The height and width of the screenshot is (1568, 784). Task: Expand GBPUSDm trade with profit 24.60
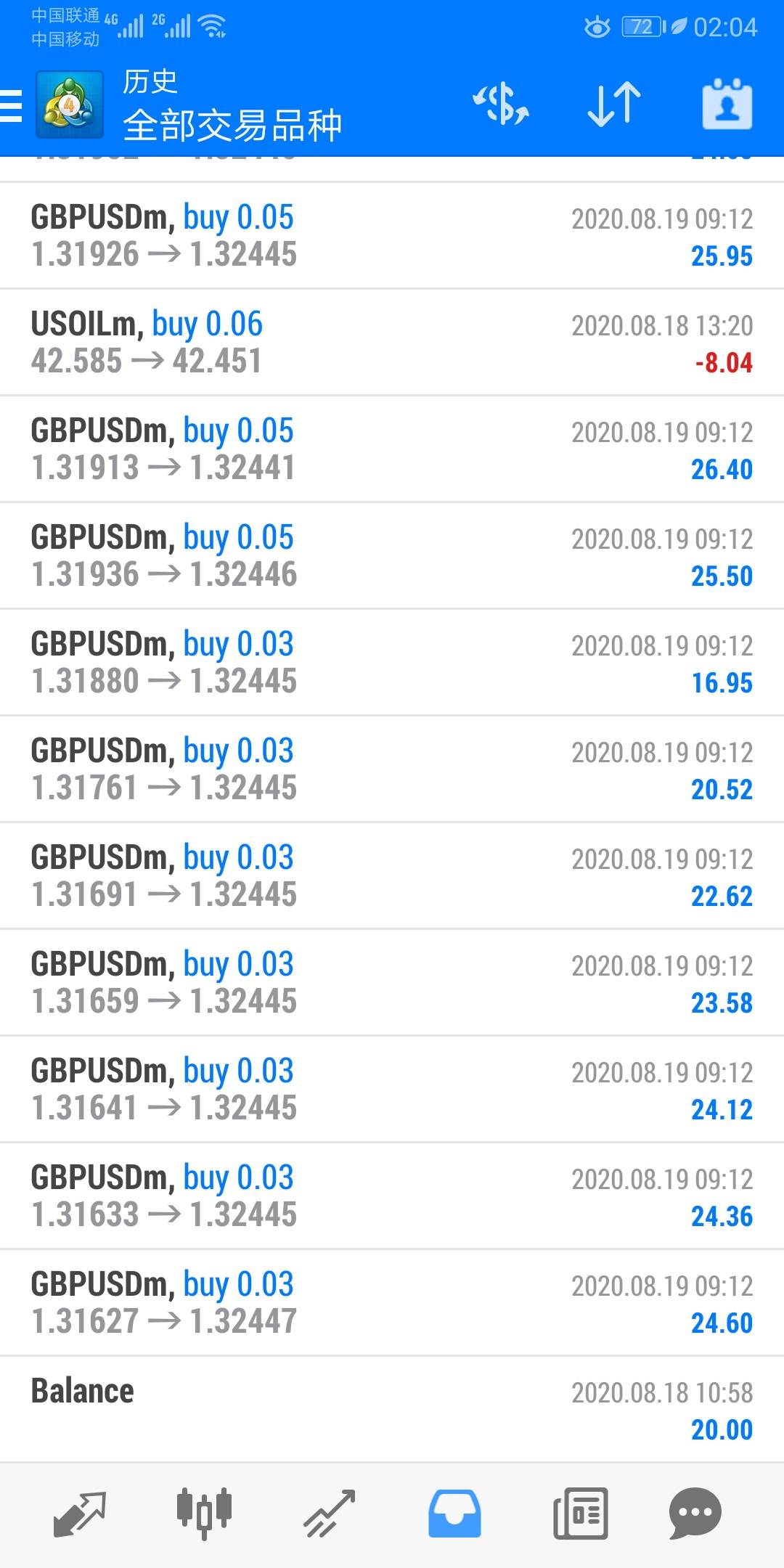click(x=392, y=1302)
